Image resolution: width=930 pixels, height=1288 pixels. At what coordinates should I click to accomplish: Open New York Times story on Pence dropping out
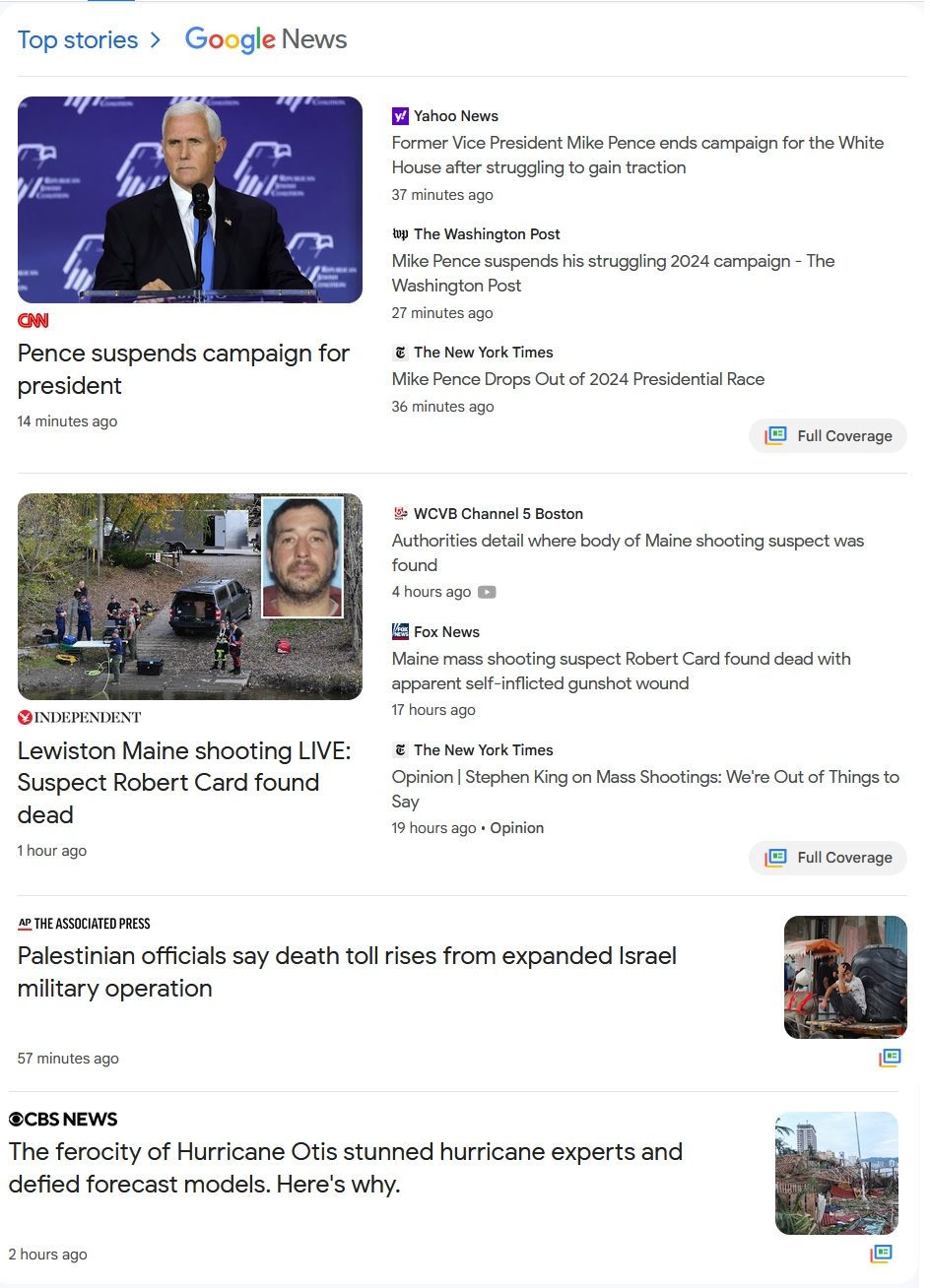[577, 379]
